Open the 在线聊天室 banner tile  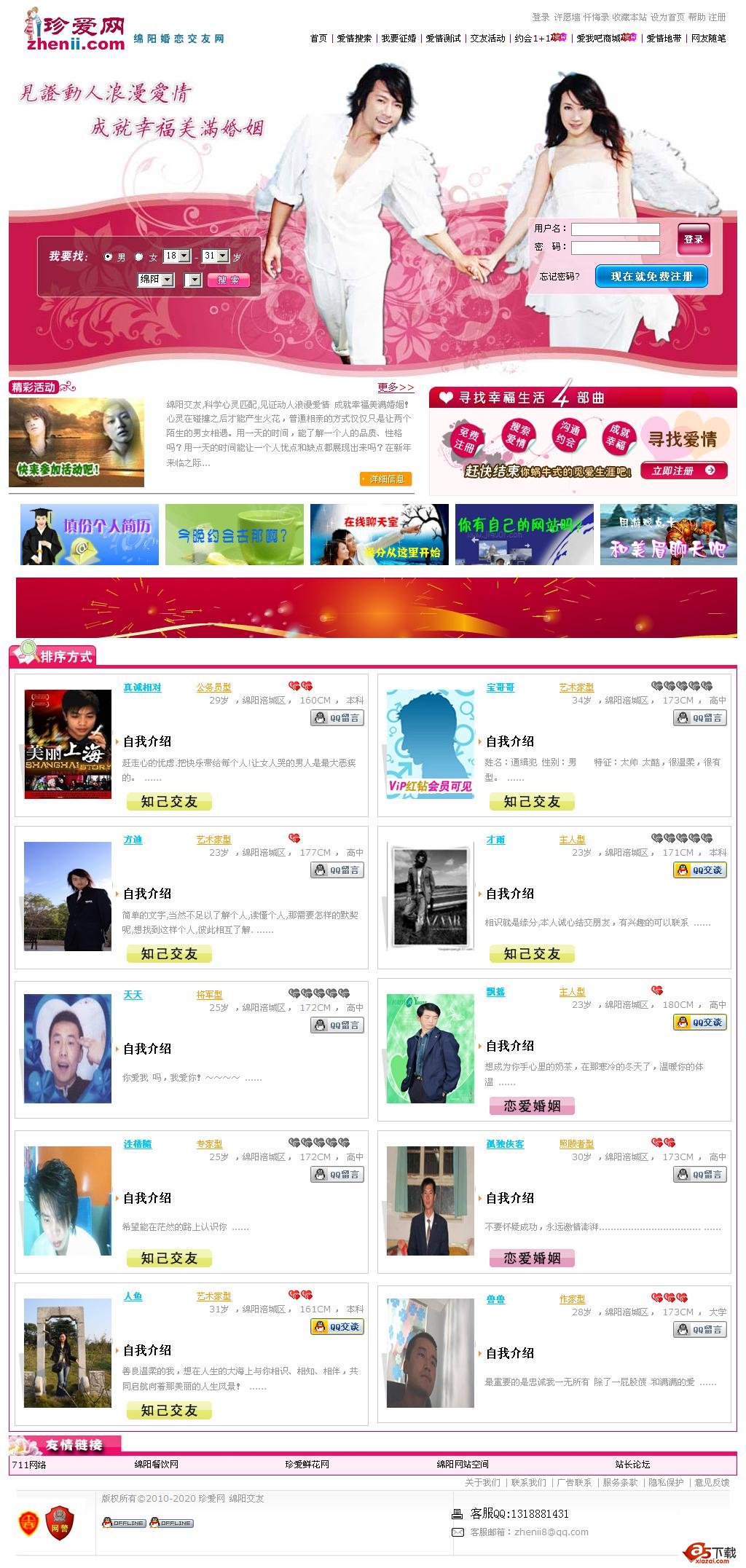coord(379,535)
